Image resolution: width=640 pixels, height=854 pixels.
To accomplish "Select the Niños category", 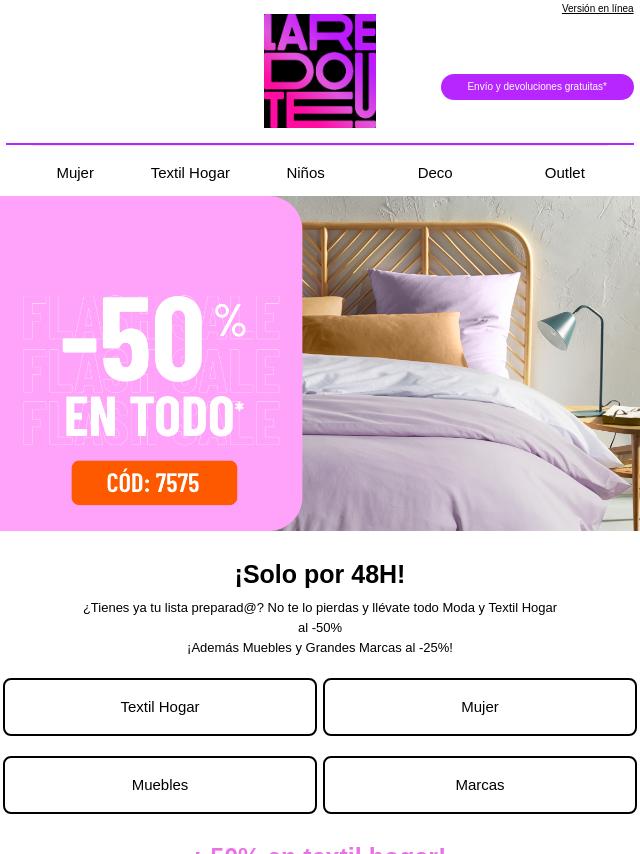I will 305,172.
